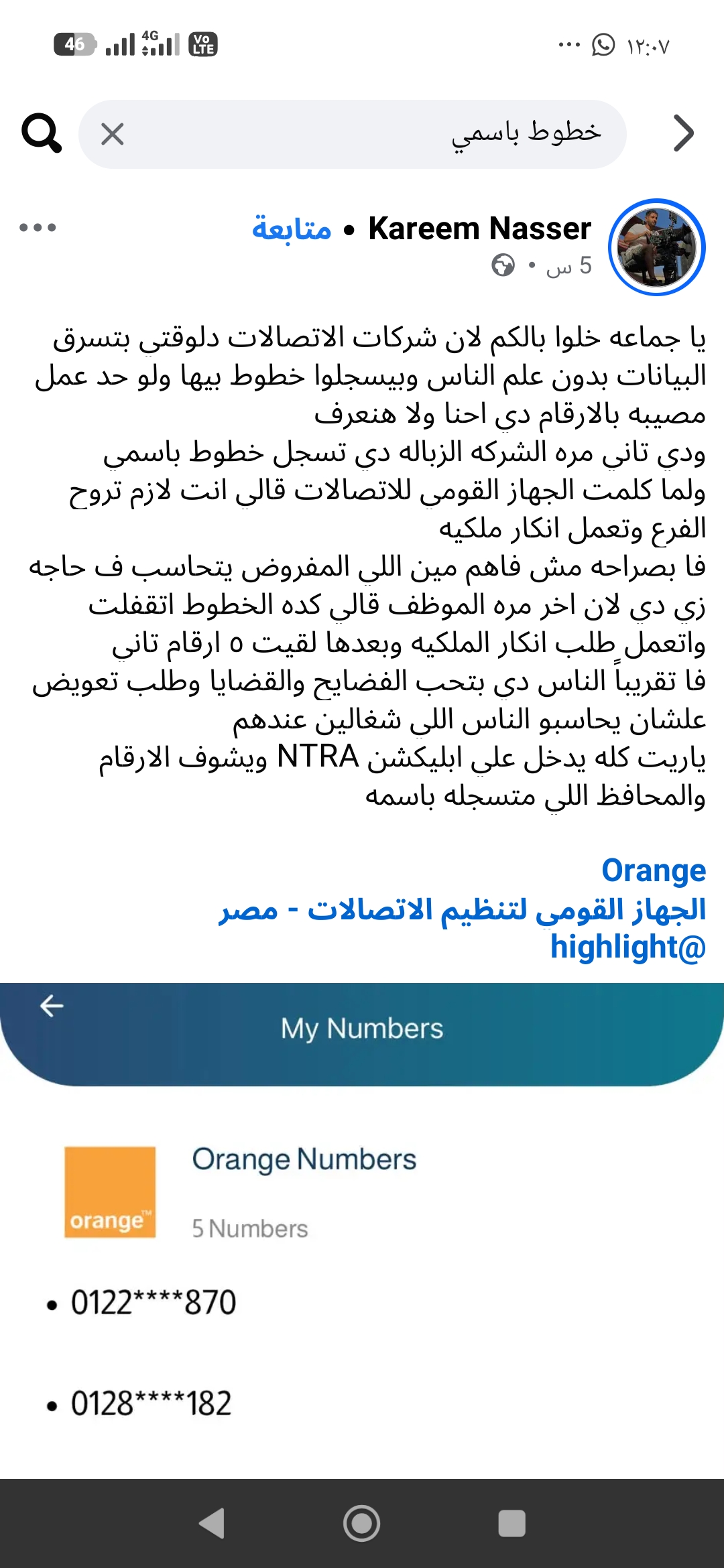The image size is (724, 1568).
Task: Go back using the top chevron arrow
Action: [x=683, y=133]
